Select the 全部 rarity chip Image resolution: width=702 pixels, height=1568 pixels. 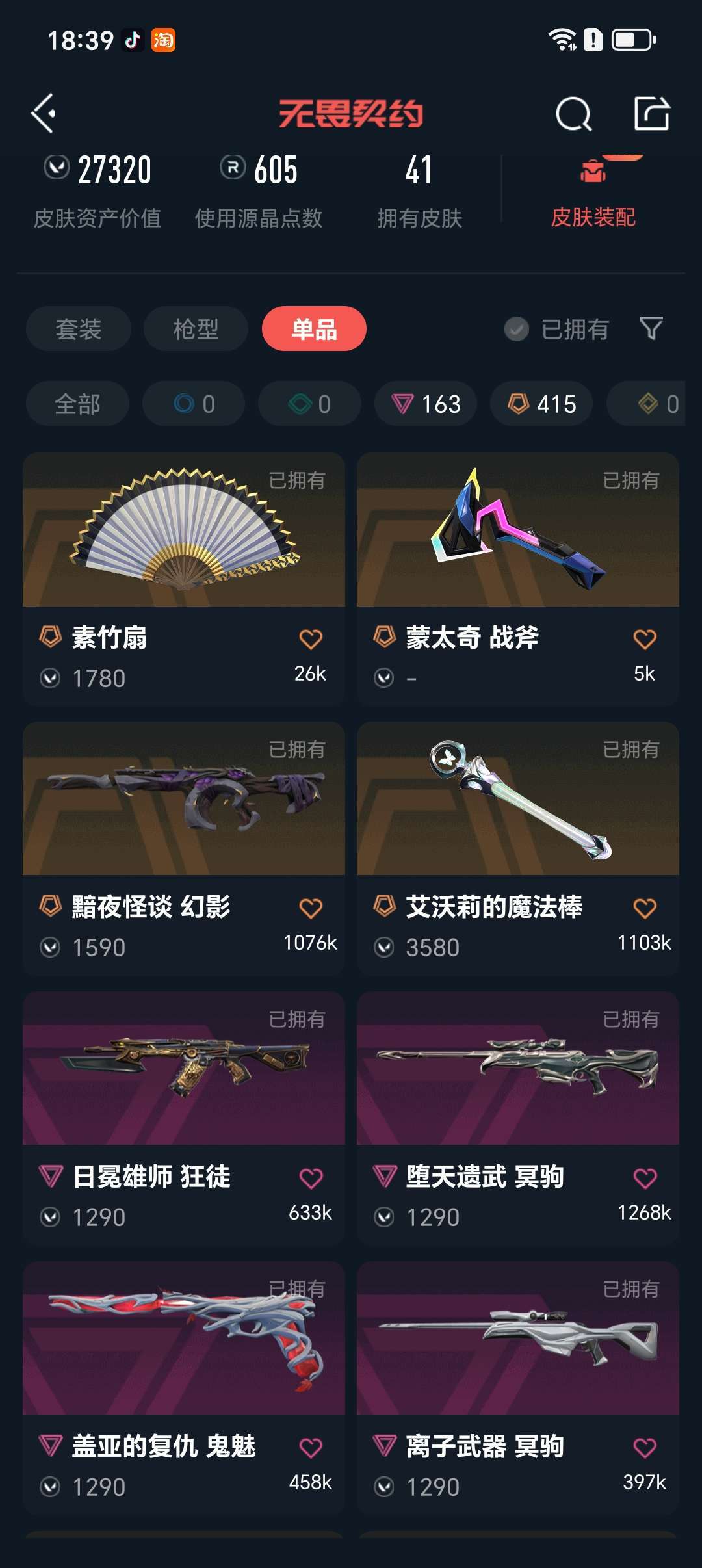[x=77, y=404]
